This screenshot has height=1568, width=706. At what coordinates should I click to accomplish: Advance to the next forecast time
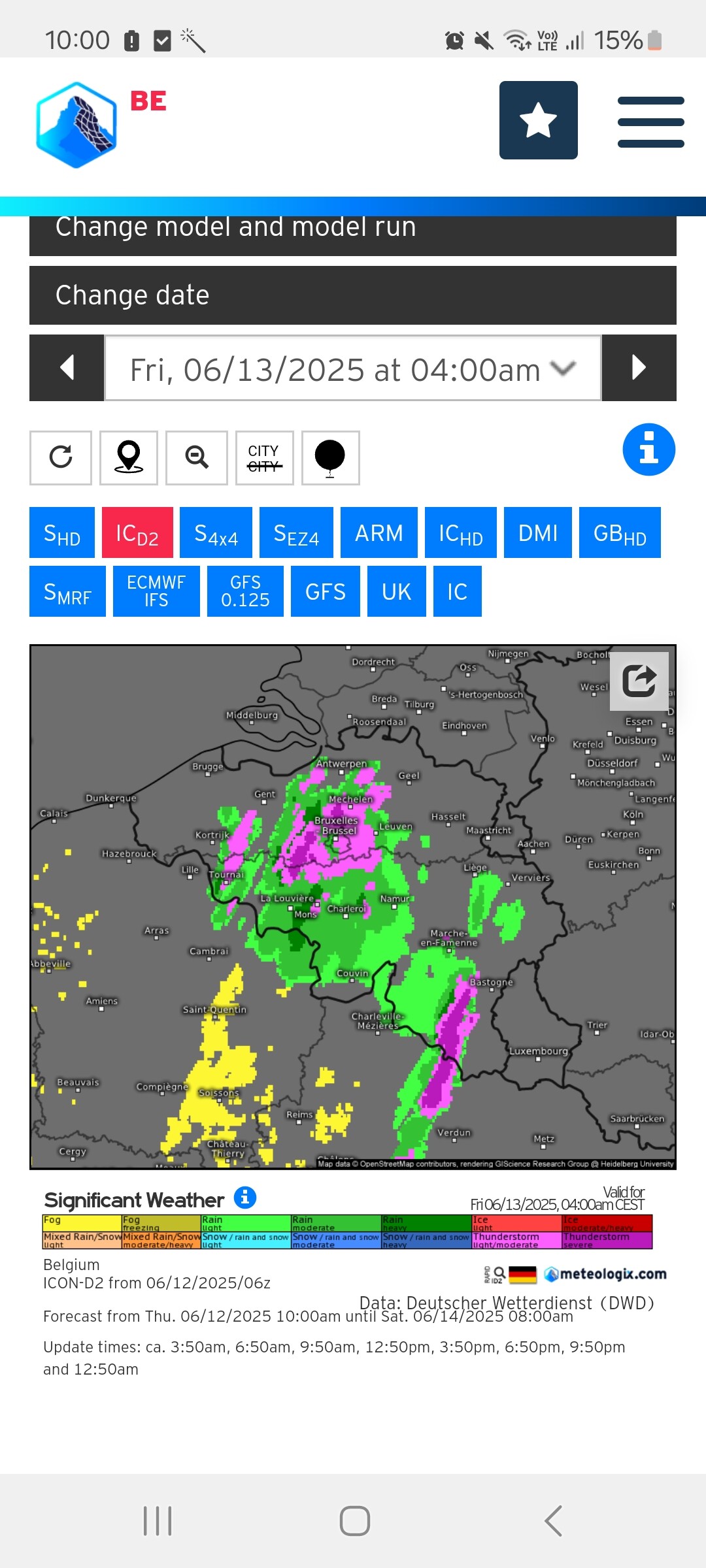click(639, 368)
